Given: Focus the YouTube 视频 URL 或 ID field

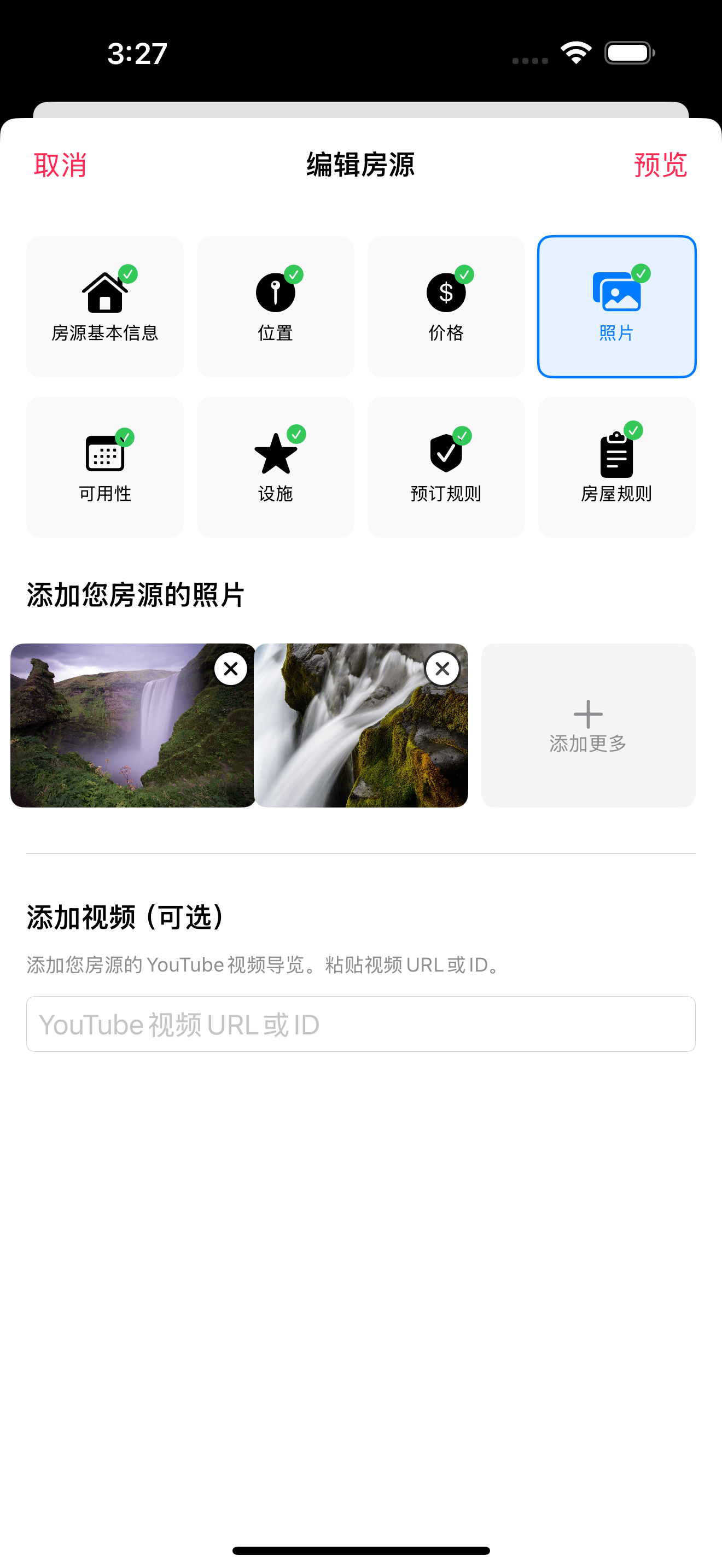Looking at the screenshot, I should click(x=360, y=1024).
